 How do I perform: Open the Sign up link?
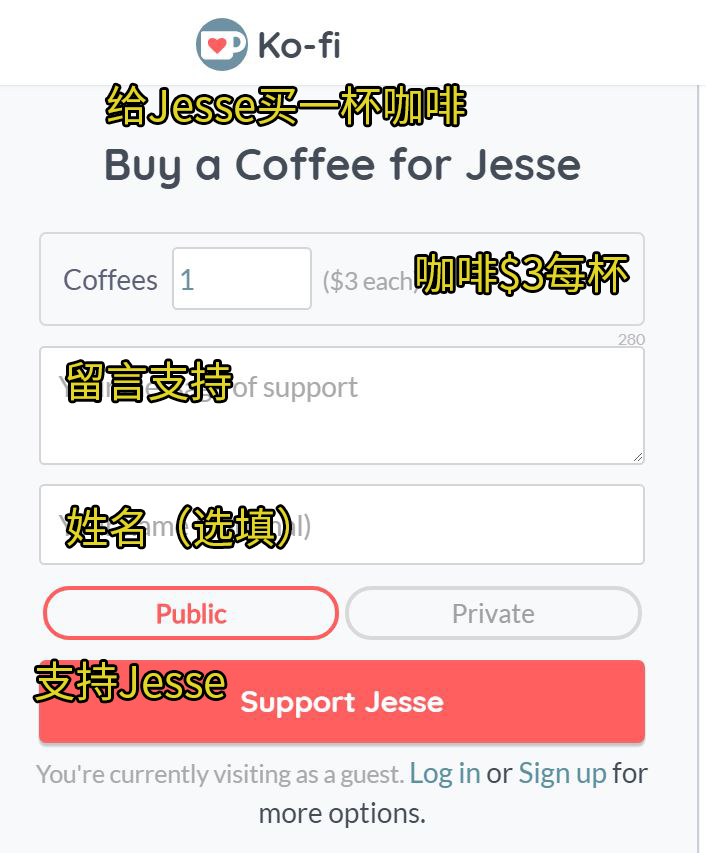(x=562, y=773)
